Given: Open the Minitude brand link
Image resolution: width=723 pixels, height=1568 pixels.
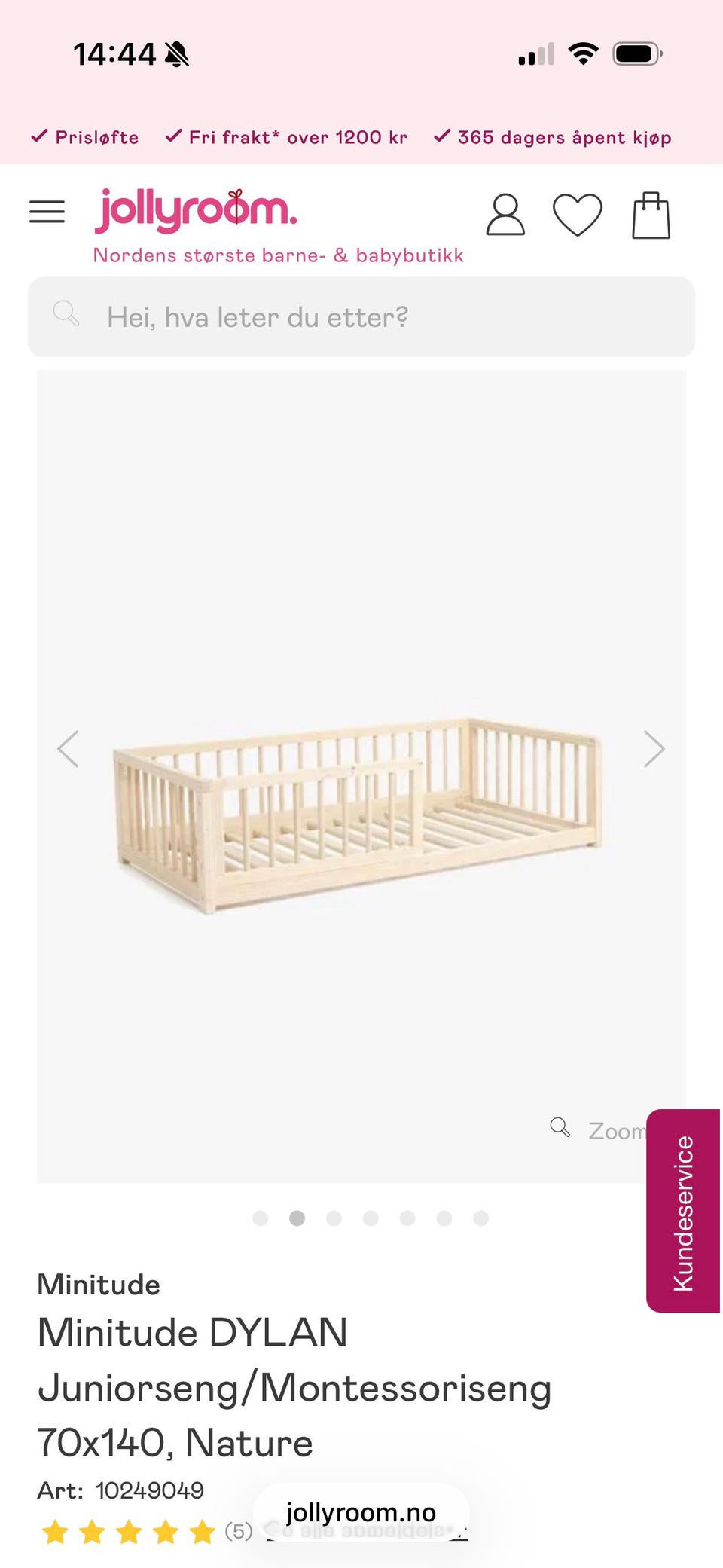Looking at the screenshot, I should pyautogui.click(x=99, y=1285).
